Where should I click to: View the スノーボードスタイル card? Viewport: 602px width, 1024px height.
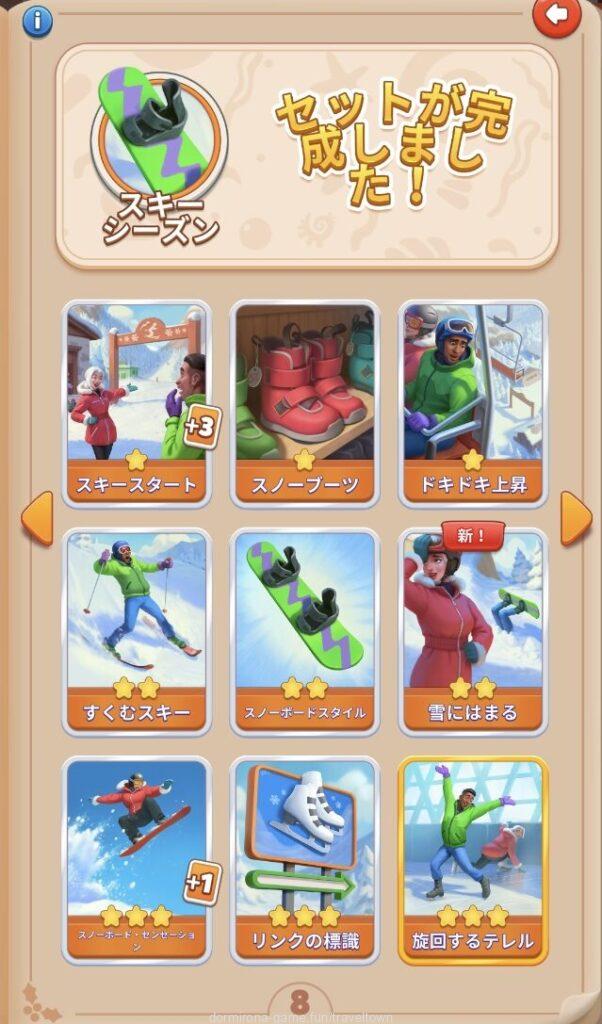point(305,630)
